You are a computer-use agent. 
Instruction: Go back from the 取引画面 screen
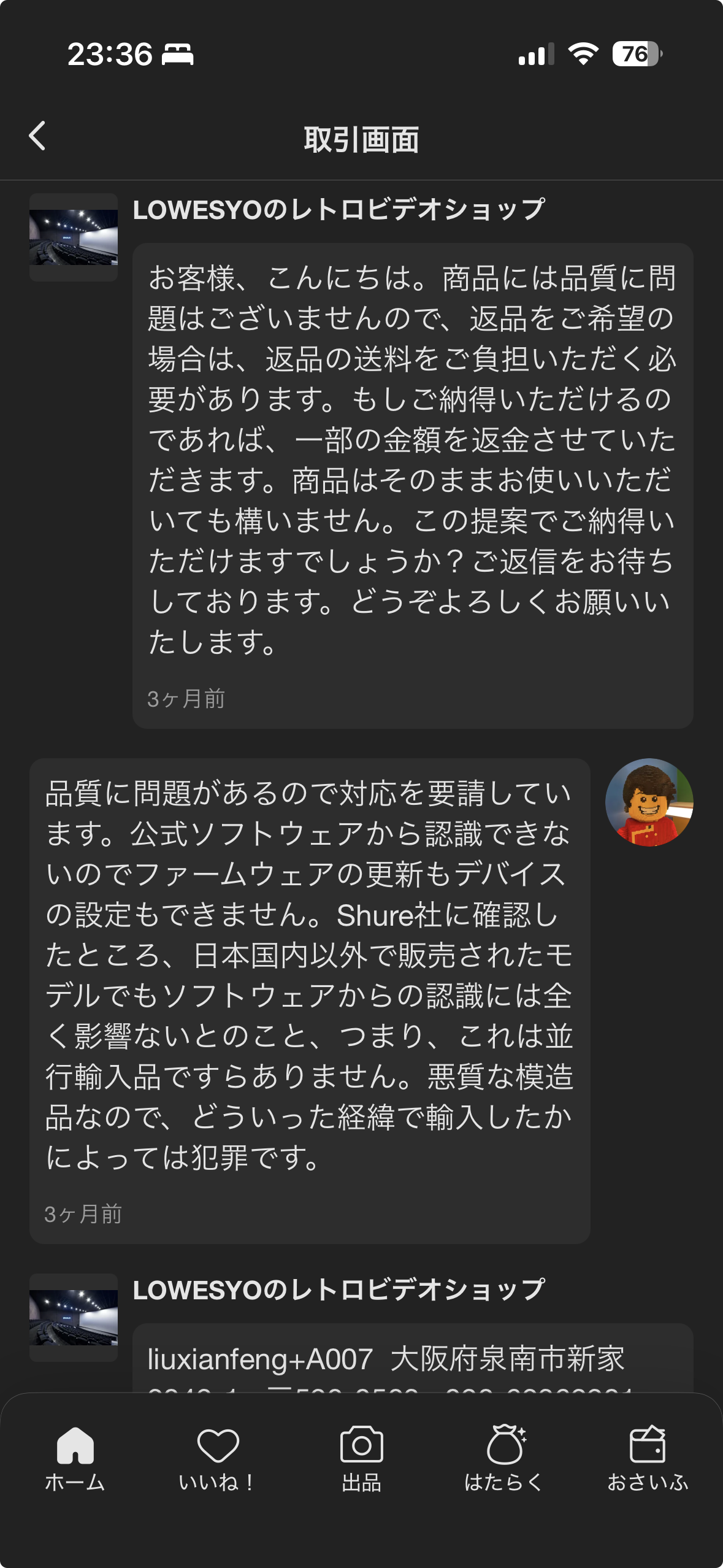tap(37, 136)
